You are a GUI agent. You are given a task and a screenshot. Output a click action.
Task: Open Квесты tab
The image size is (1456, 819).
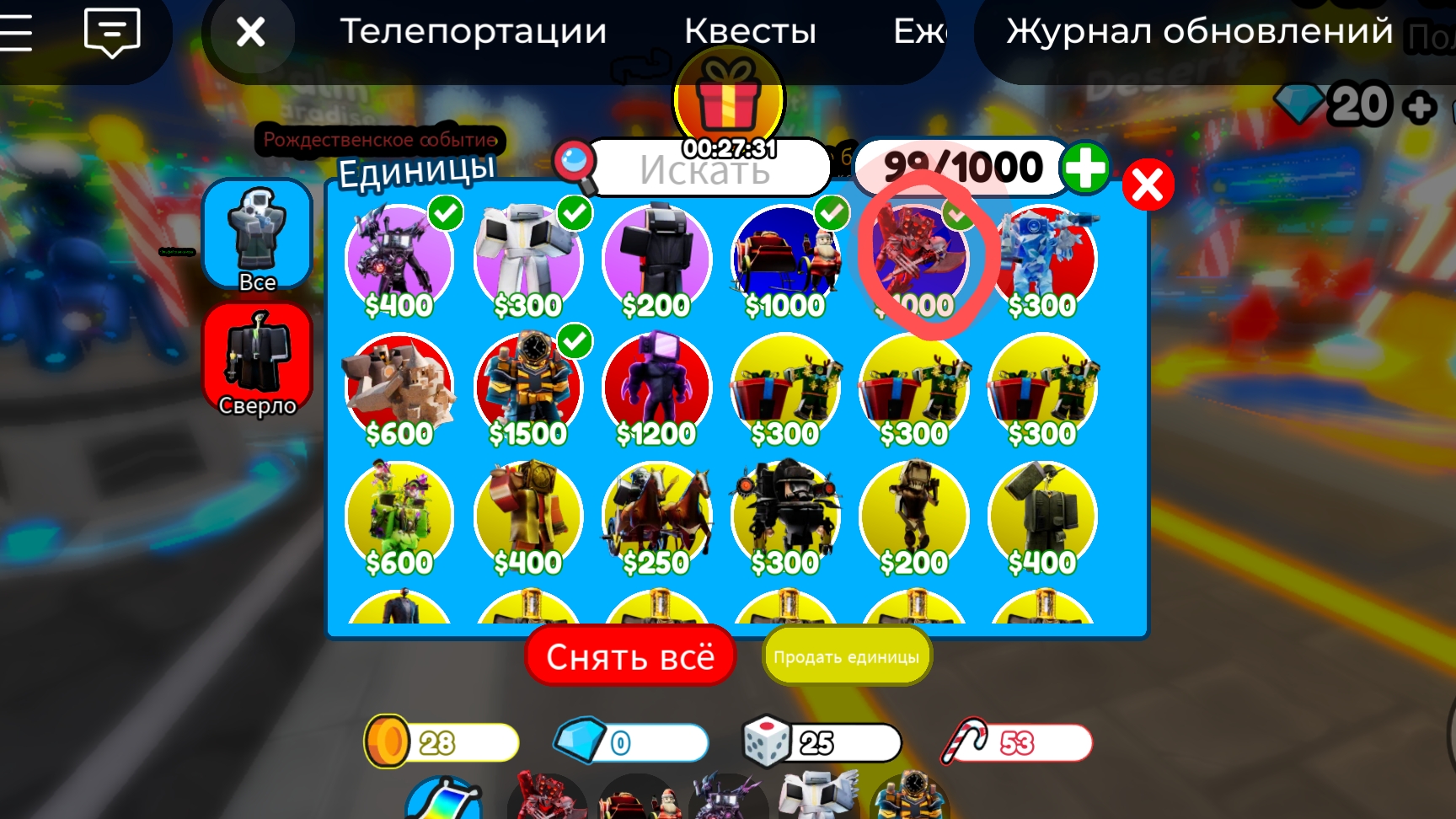(750, 32)
